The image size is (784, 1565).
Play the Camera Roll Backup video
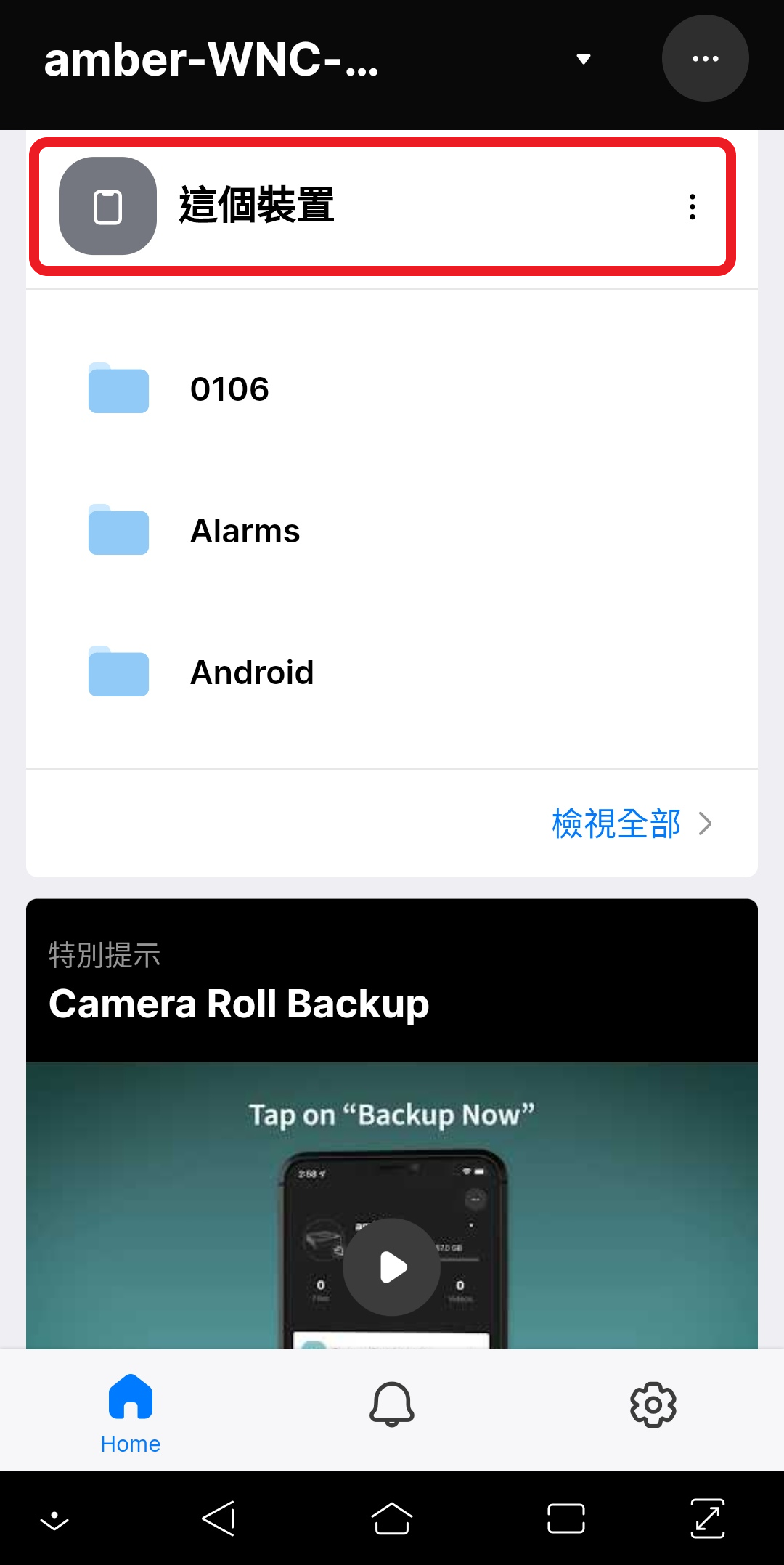coord(392,1267)
